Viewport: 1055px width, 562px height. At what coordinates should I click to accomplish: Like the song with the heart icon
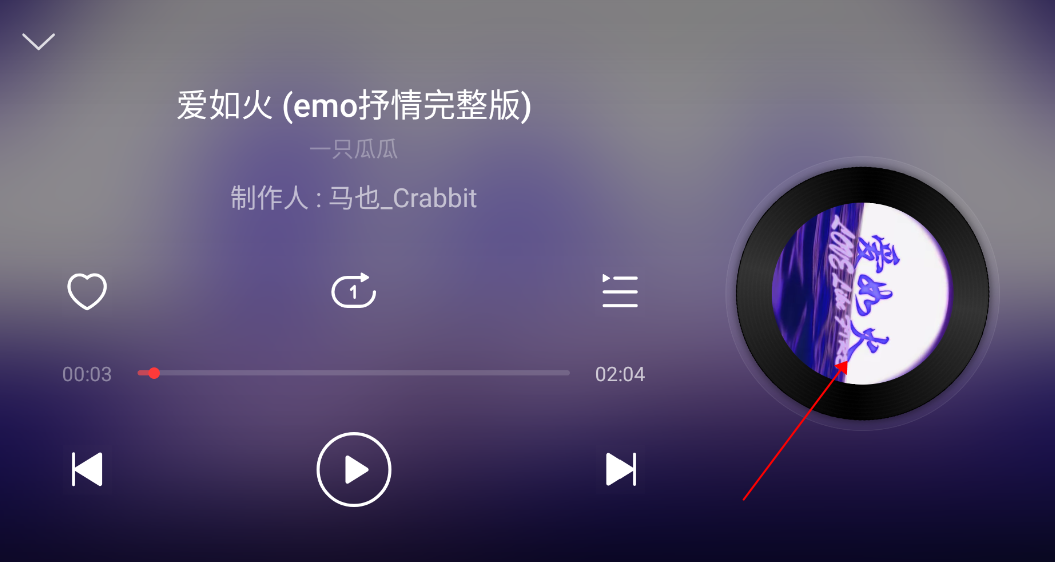coord(87,291)
